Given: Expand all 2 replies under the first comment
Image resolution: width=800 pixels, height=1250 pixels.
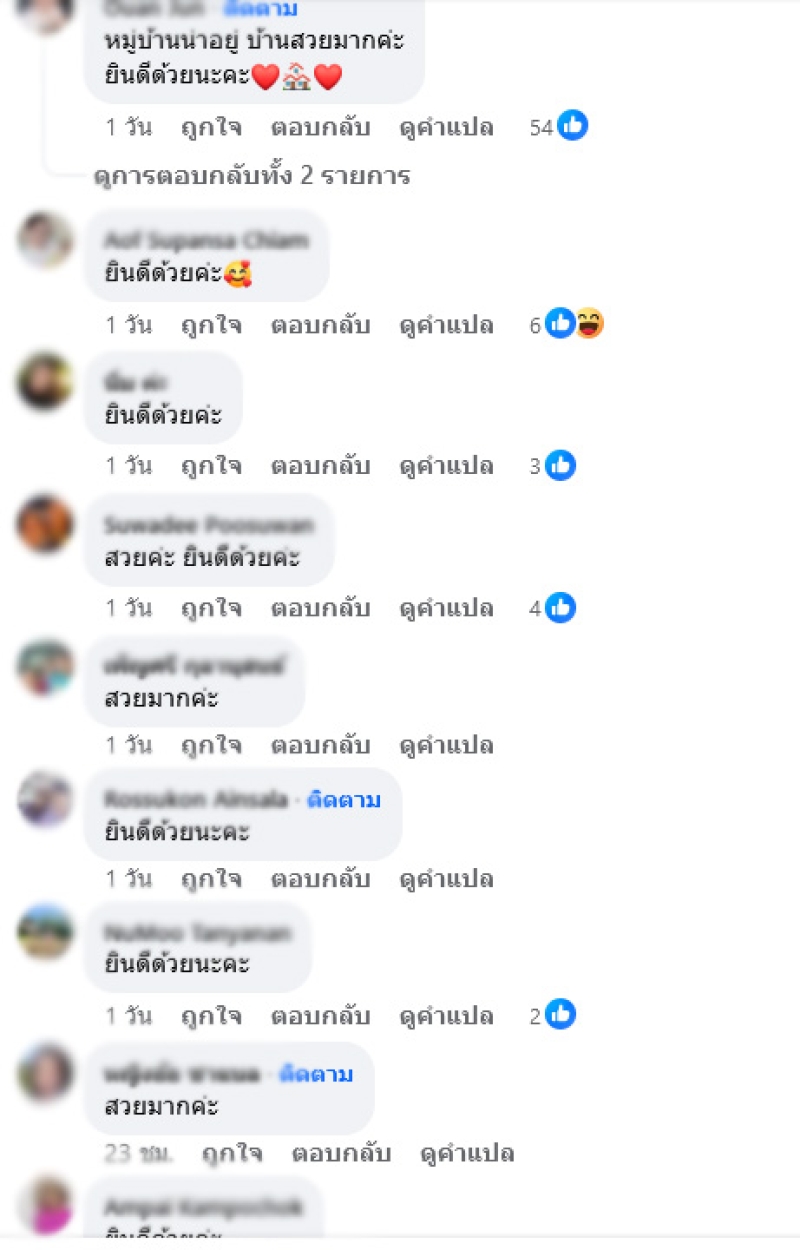Looking at the screenshot, I should (x=251, y=176).
